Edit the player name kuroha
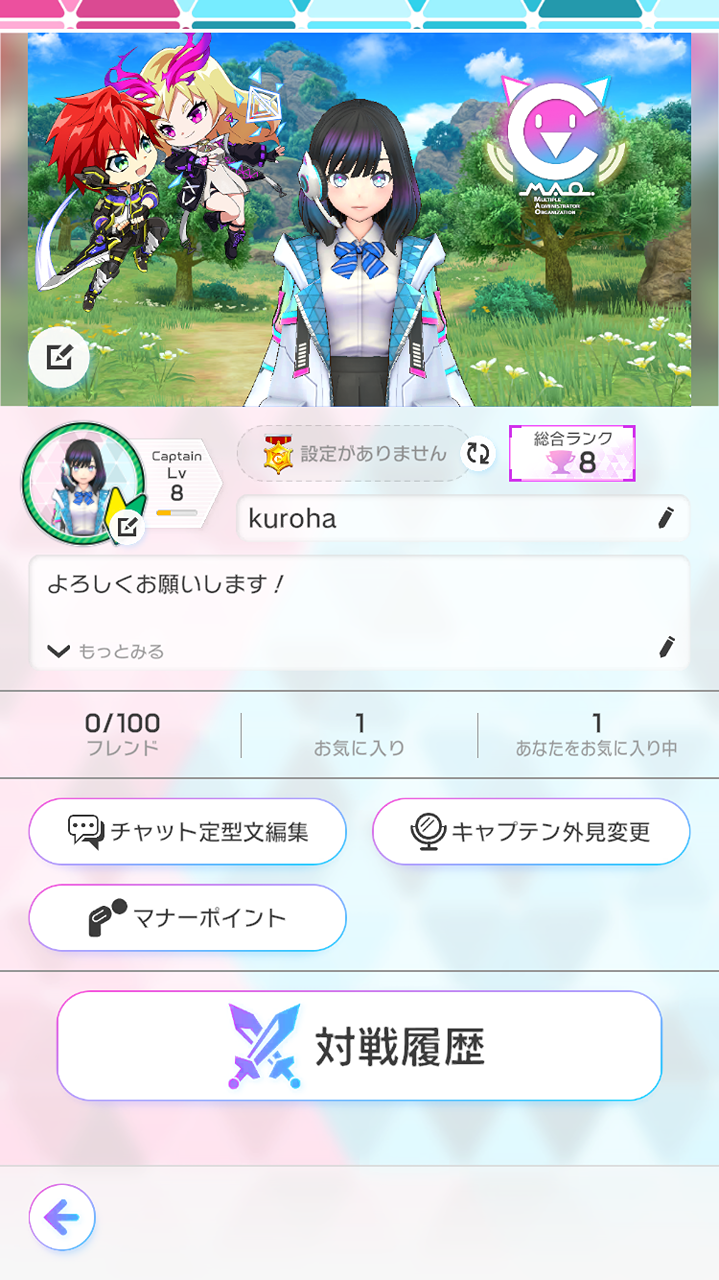The height and width of the screenshot is (1280, 719). (666, 518)
